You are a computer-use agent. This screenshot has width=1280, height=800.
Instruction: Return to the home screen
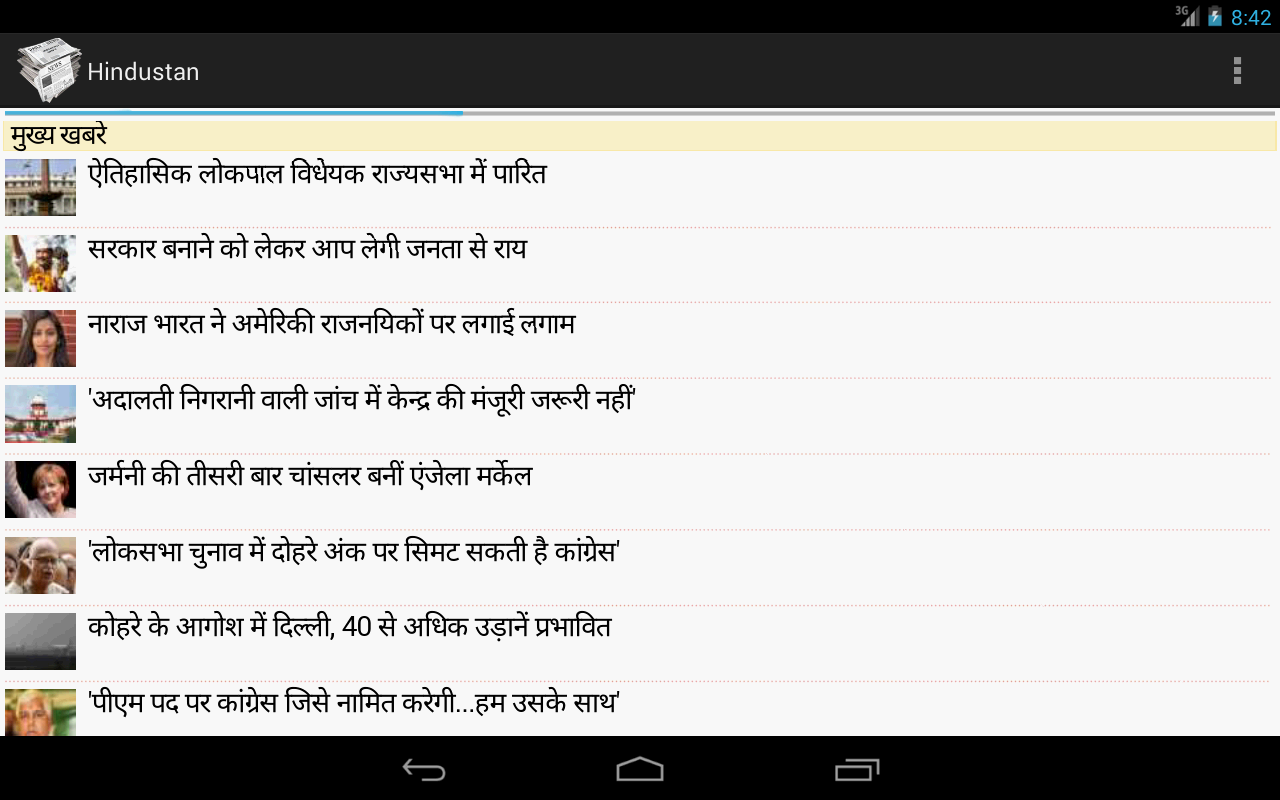tap(640, 769)
